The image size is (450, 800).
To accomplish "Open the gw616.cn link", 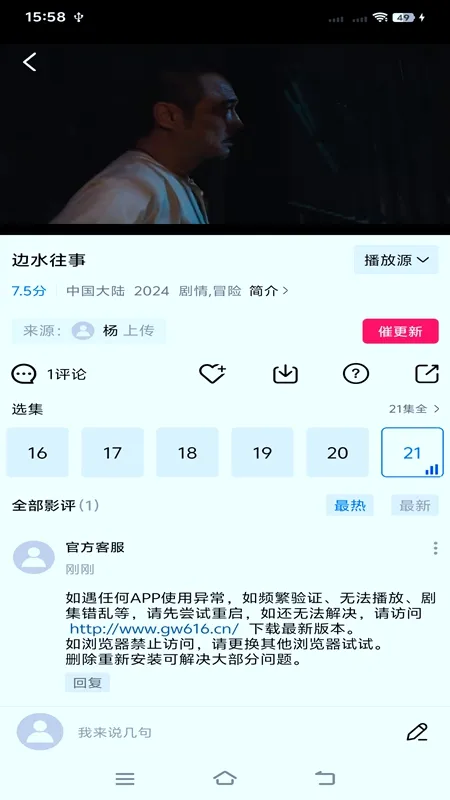I will click(154, 628).
